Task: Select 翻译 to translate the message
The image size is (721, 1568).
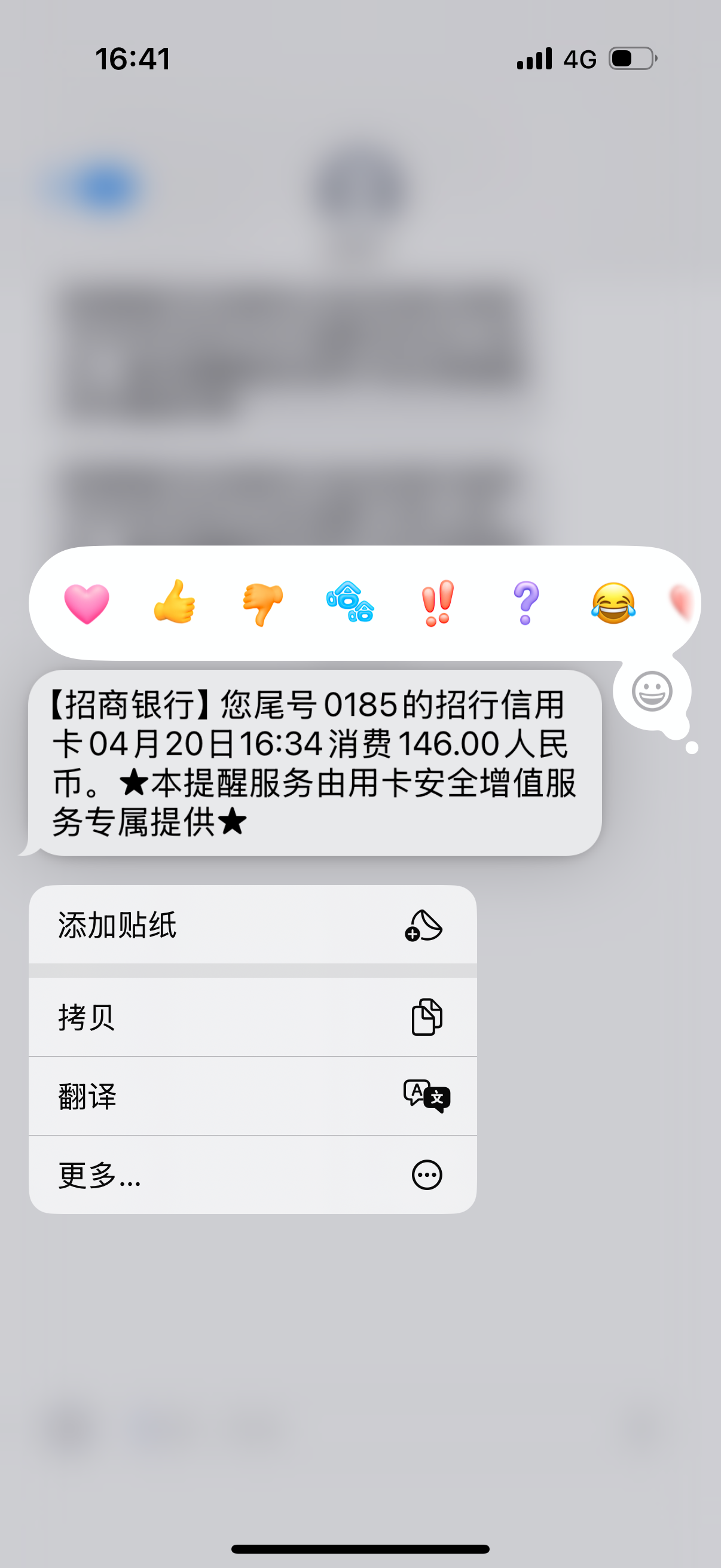Action: click(252, 1096)
